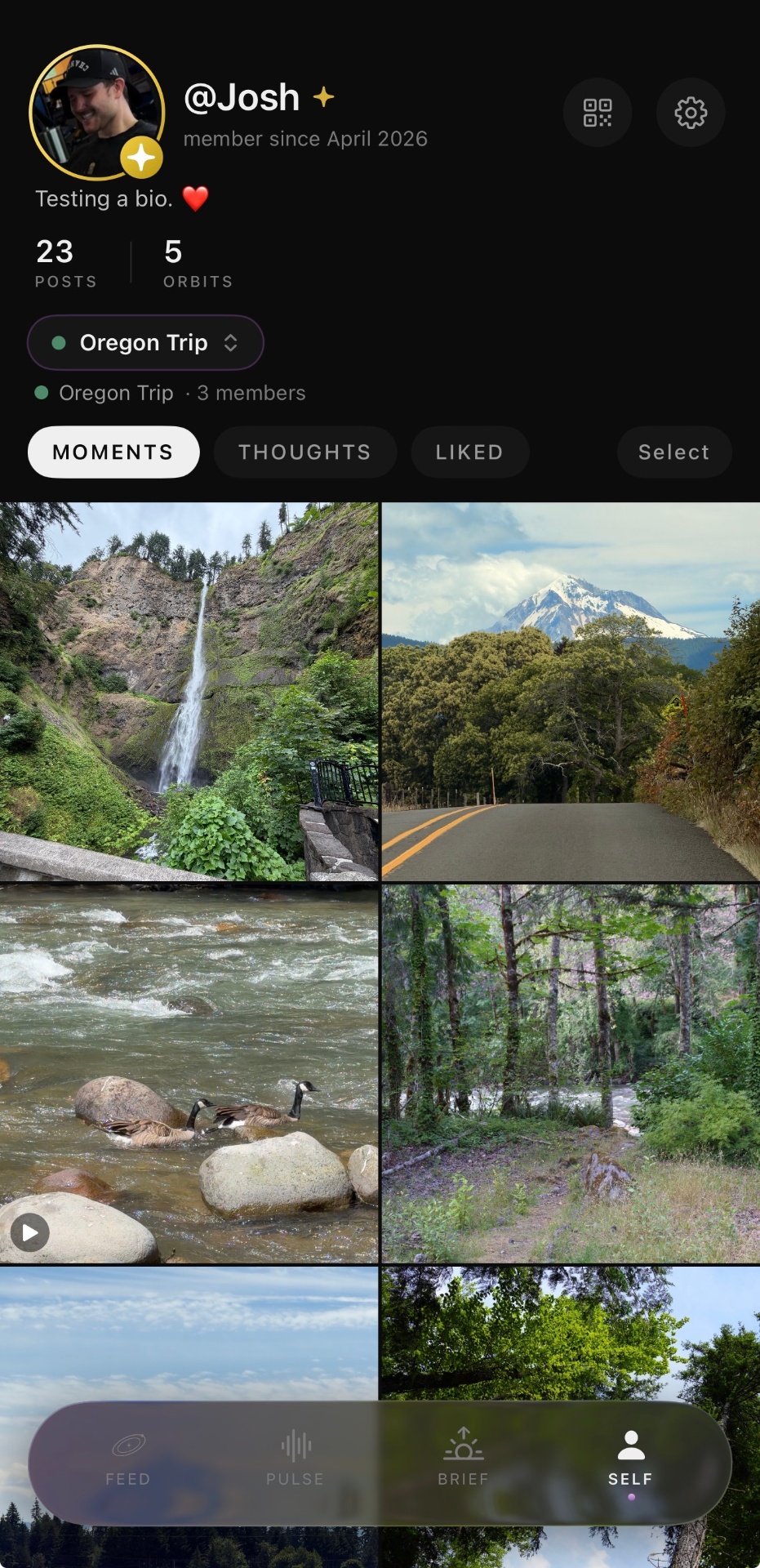760x1568 pixels.
Task: Expand the Oregon Trip orbit selector
Action: click(145, 343)
